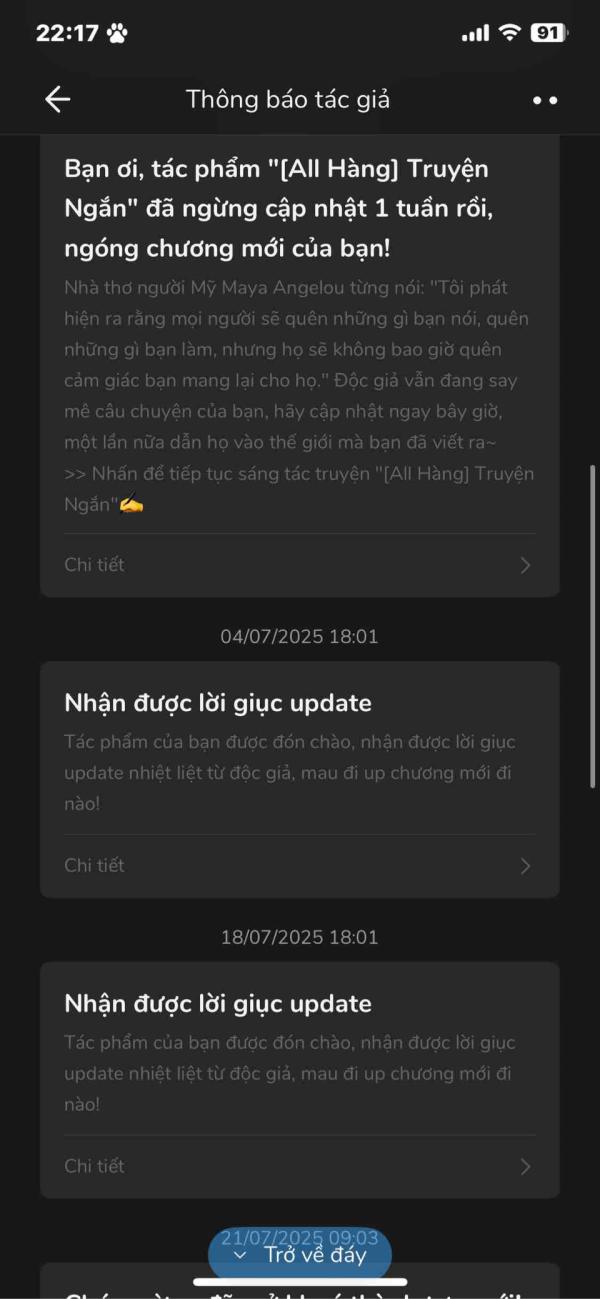This screenshot has height=1299, width=600.
Task: Open the two-dot overflow menu
Action: point(545,100)
